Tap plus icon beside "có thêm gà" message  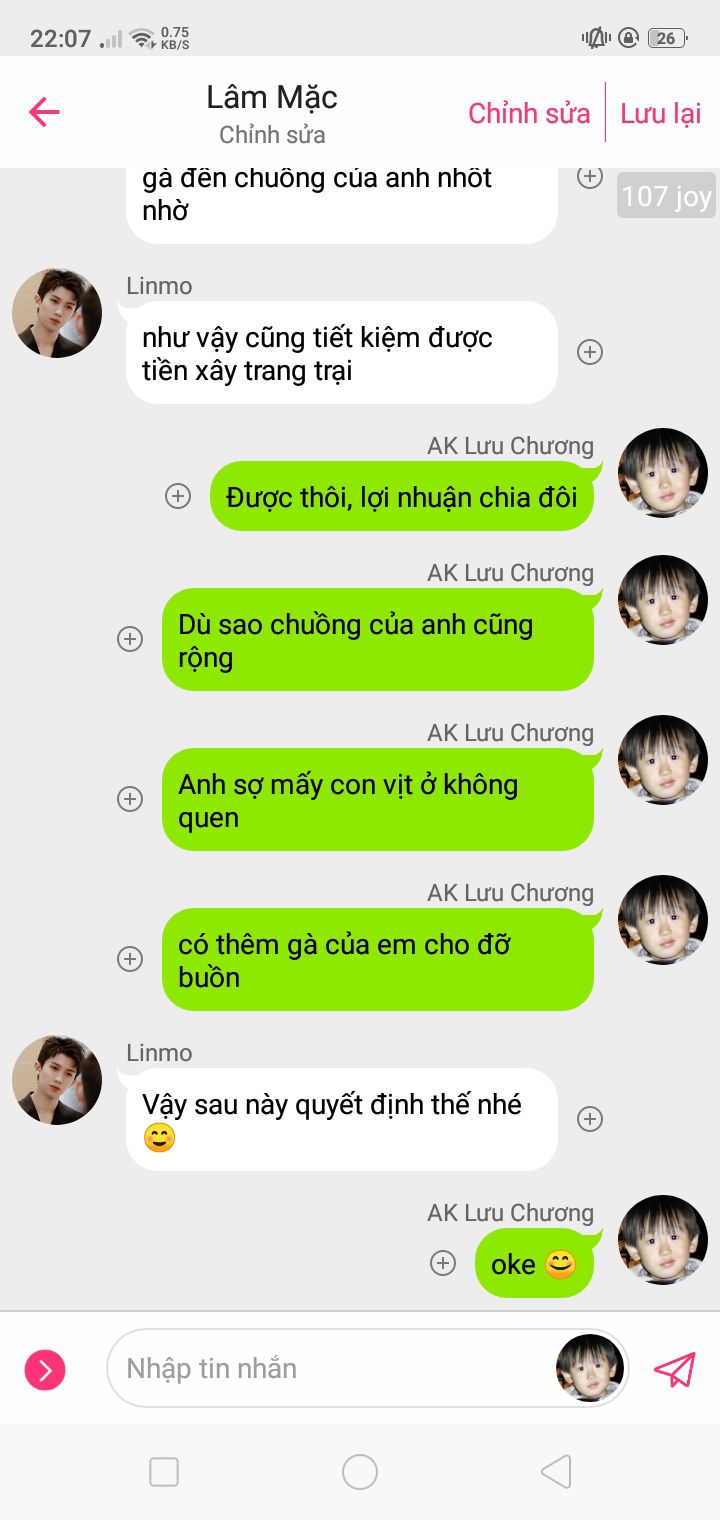130,959
